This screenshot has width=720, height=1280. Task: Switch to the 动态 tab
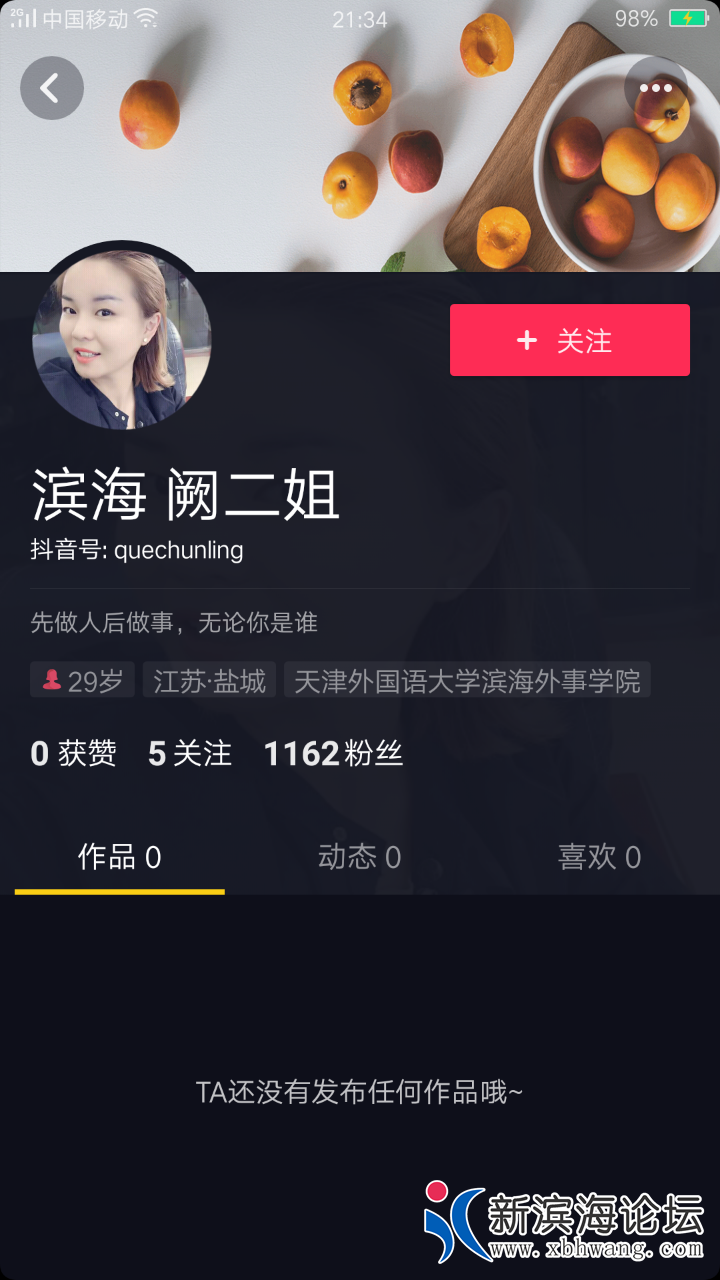pyautogui.click(x=359, y=857)
